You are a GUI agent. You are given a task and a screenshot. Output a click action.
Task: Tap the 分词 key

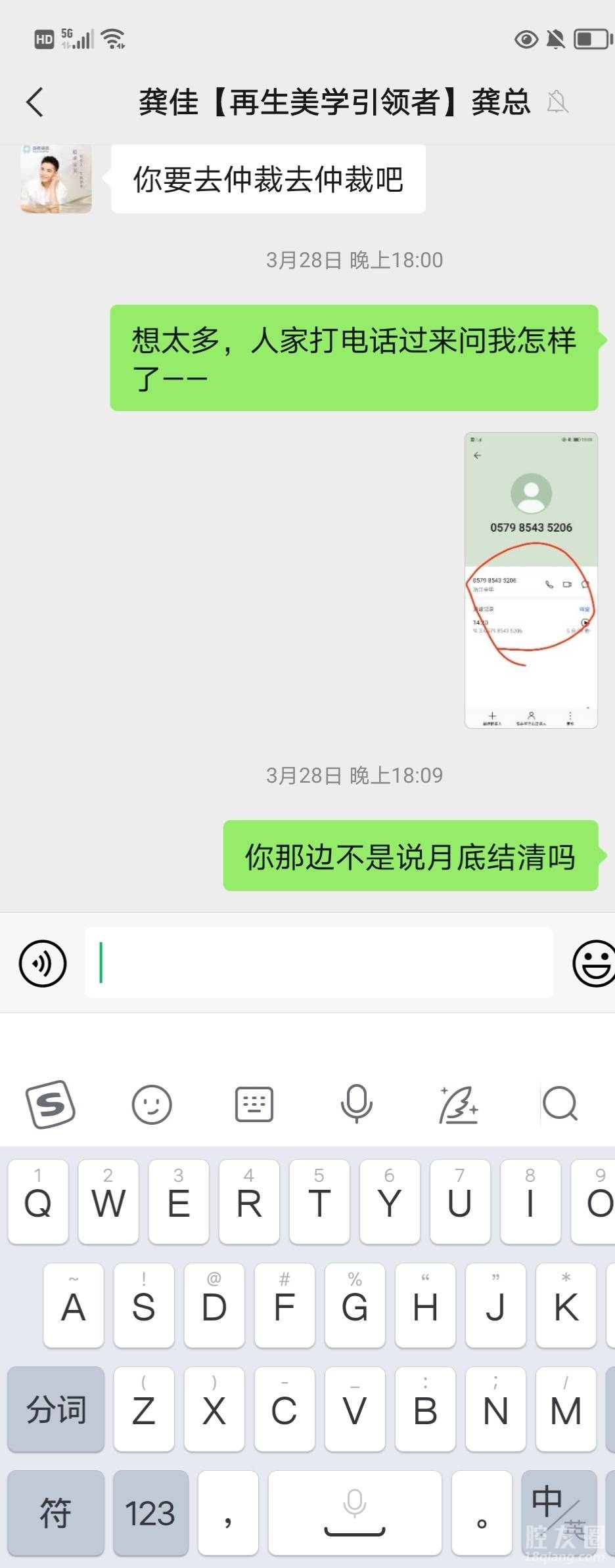(56, 1409)
